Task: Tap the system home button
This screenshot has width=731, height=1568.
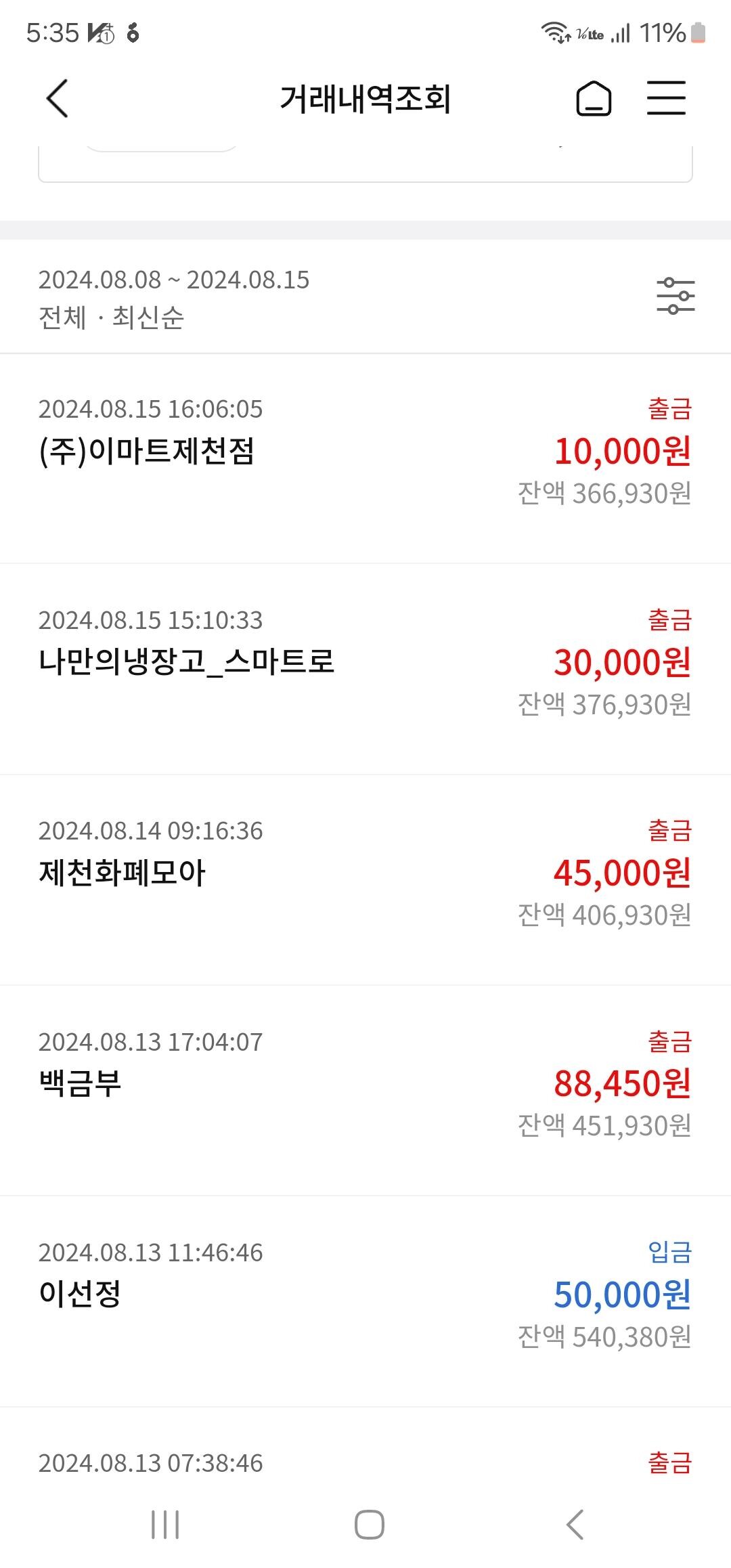Action: tap(369, 1525)
